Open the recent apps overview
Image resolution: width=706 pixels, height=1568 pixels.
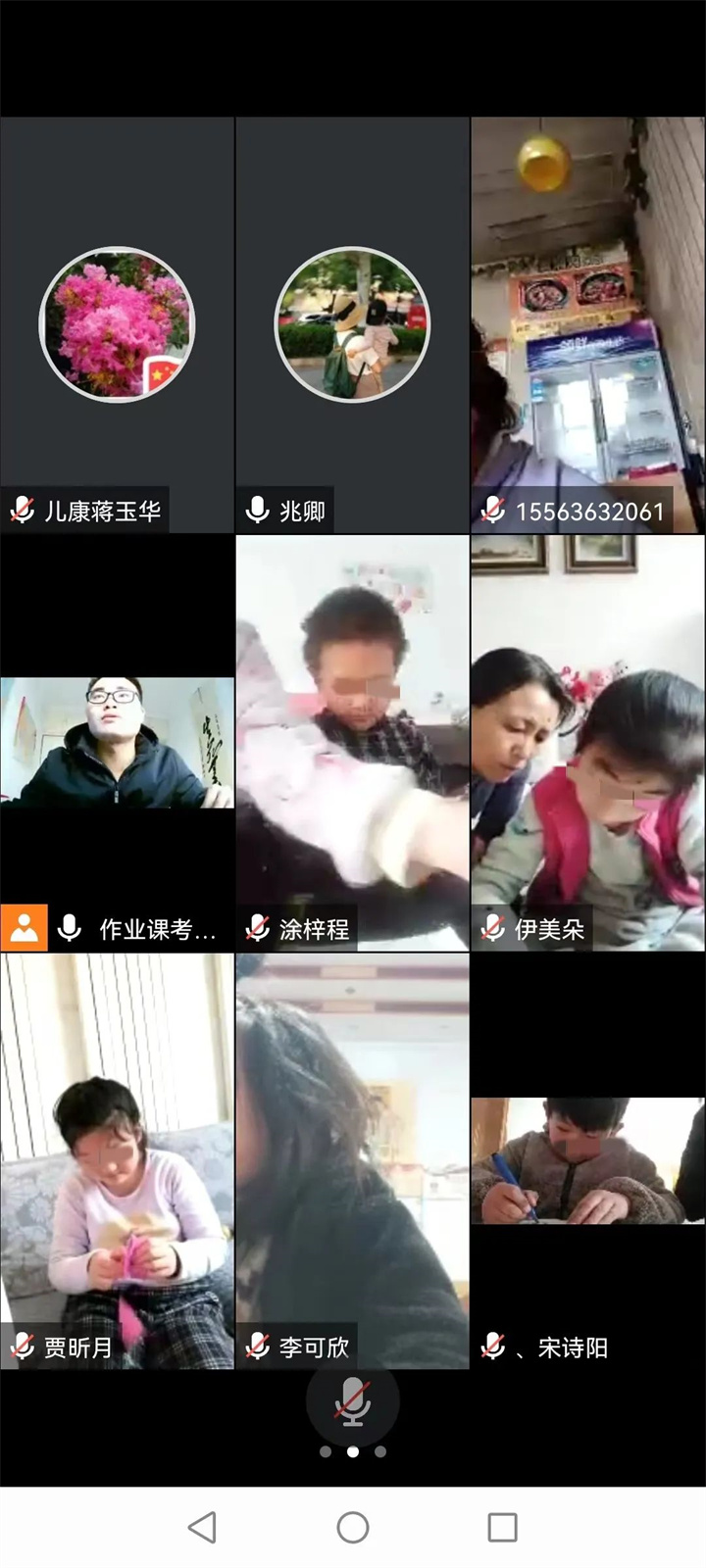click(x=502, y=1527)
